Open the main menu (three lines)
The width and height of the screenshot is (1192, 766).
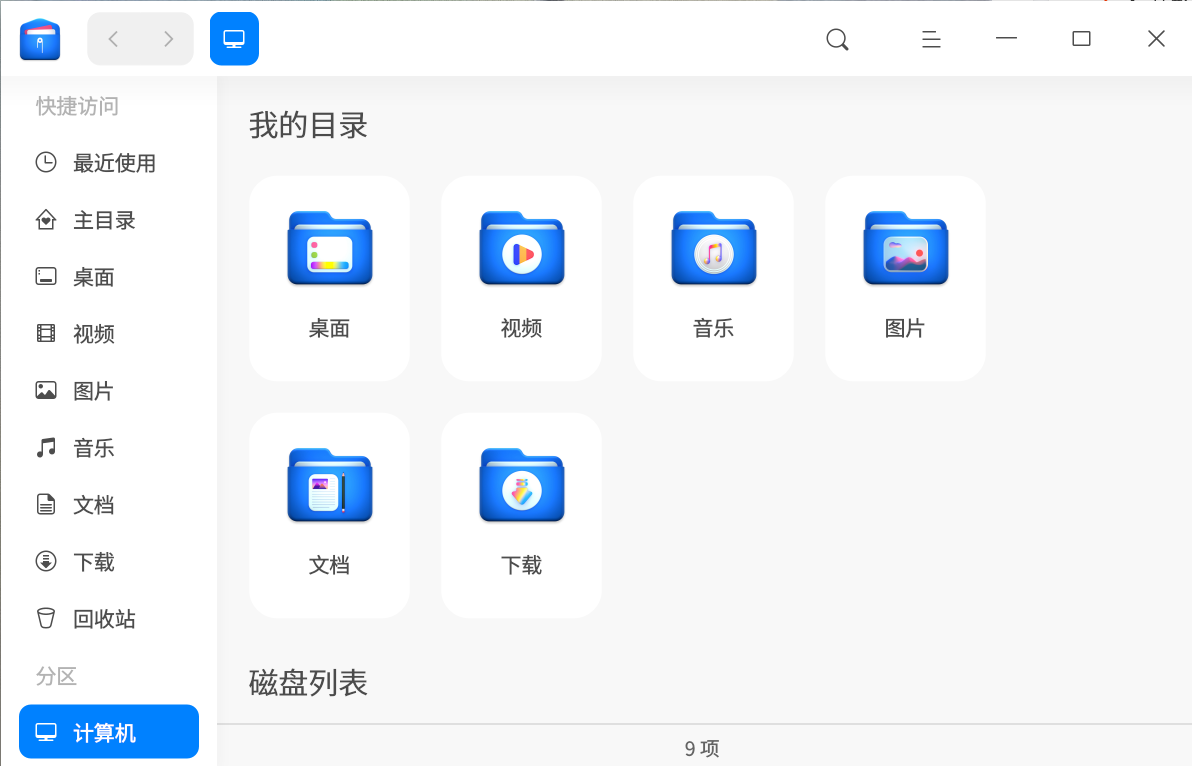[x=931, y=39]
